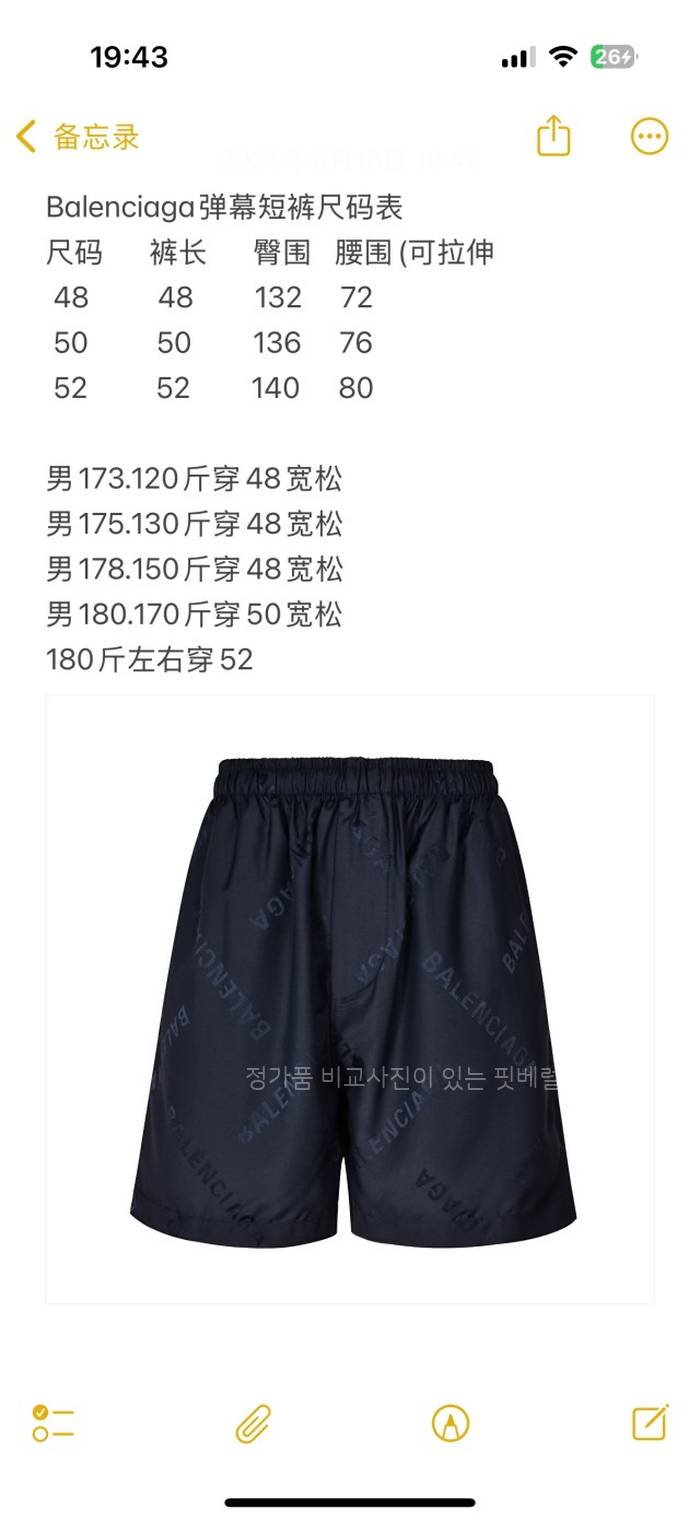Open the attachment options
The height and width of the screenshot is (1521, 700).
253,1422
